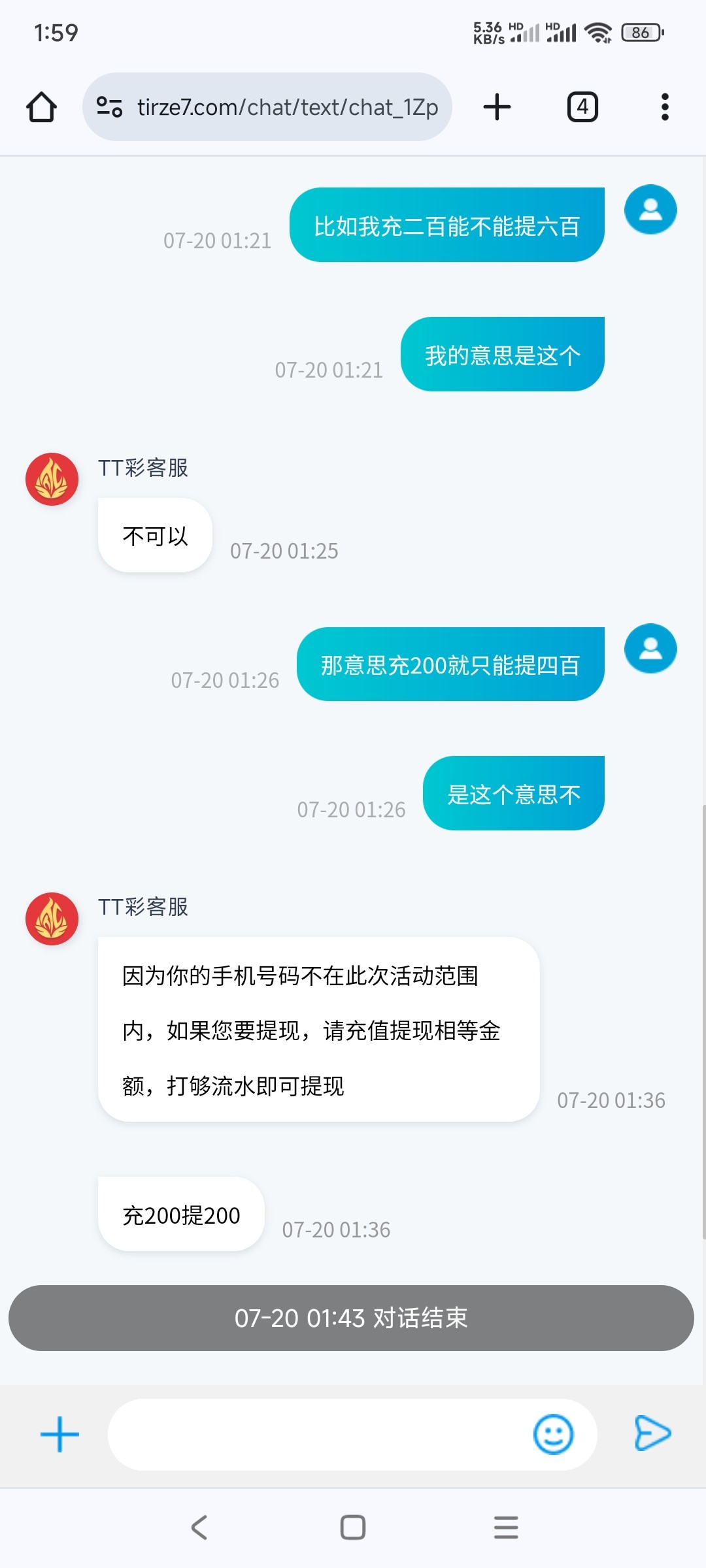Tap the tirze7.com address bar
Image resolution: width=706 pixels, height=1568 pixels.
coord(267,107)
